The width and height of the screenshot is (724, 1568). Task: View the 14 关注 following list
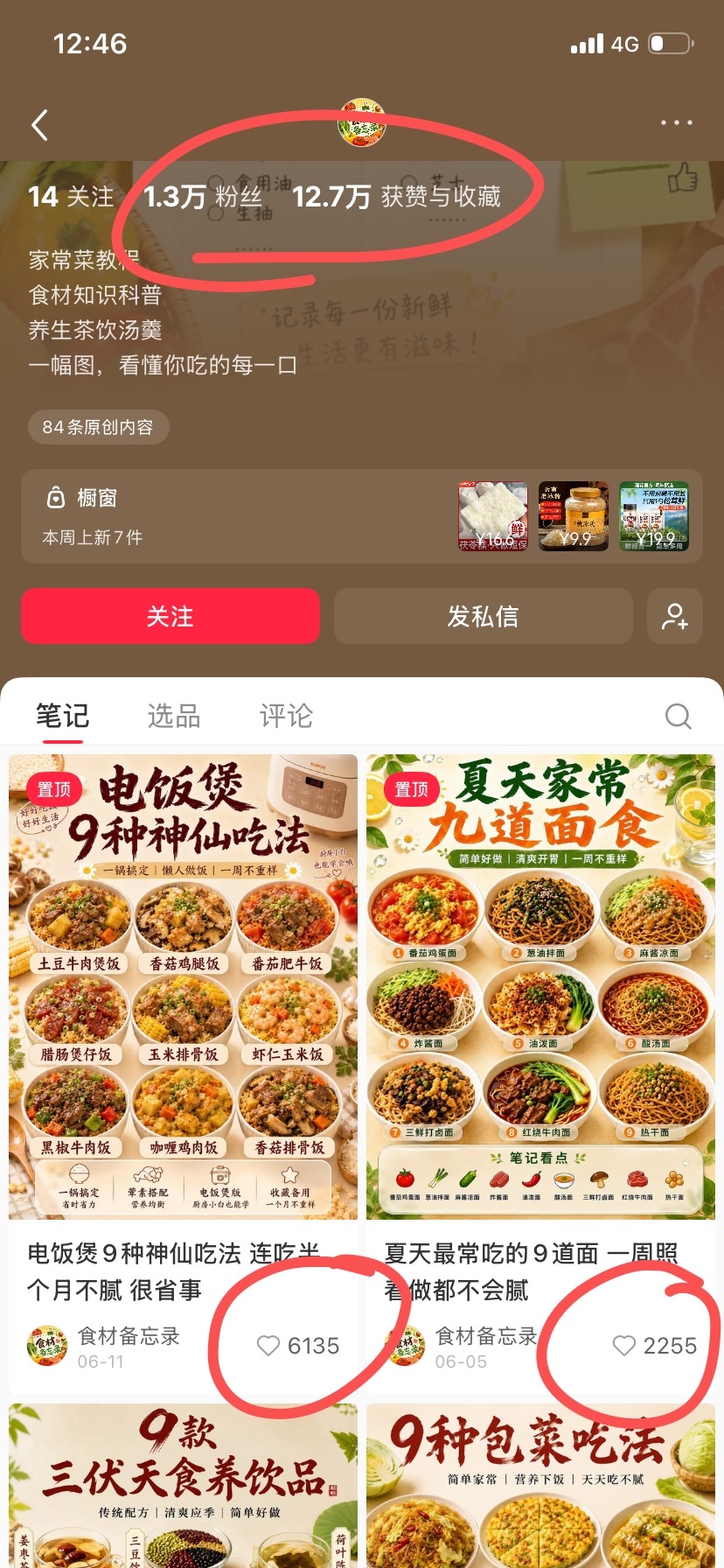coord(71,197)
